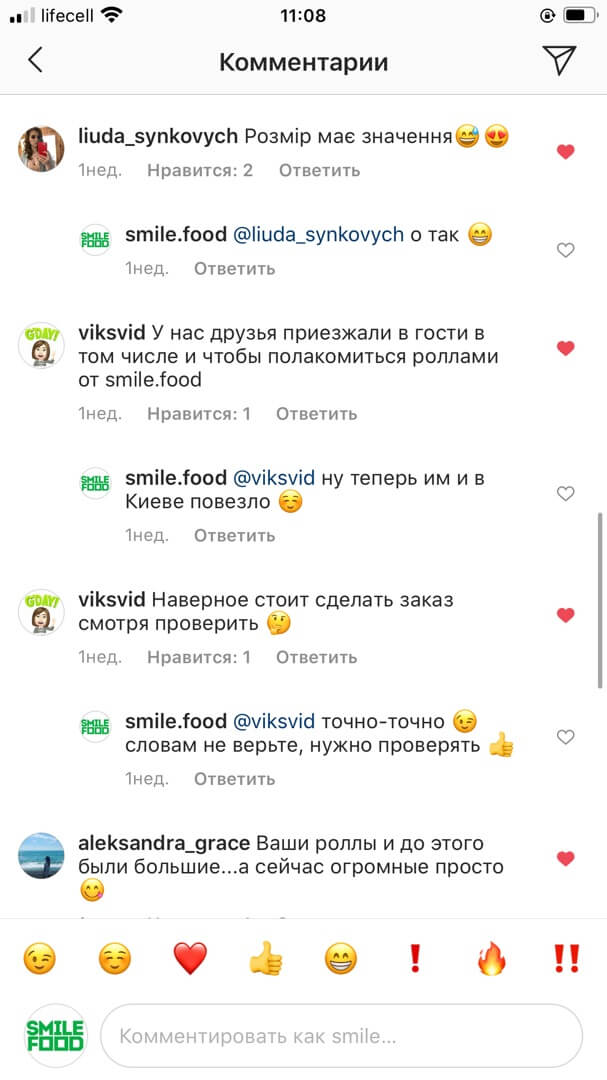This screenshot has height=1080, width=607.
Task: Insert the winking face emoji
Action: (40, 959)
